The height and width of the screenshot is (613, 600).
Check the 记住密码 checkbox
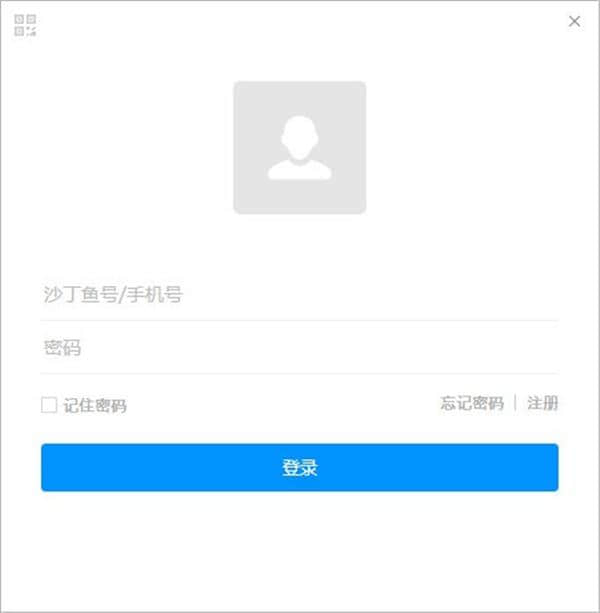[49, 405]
